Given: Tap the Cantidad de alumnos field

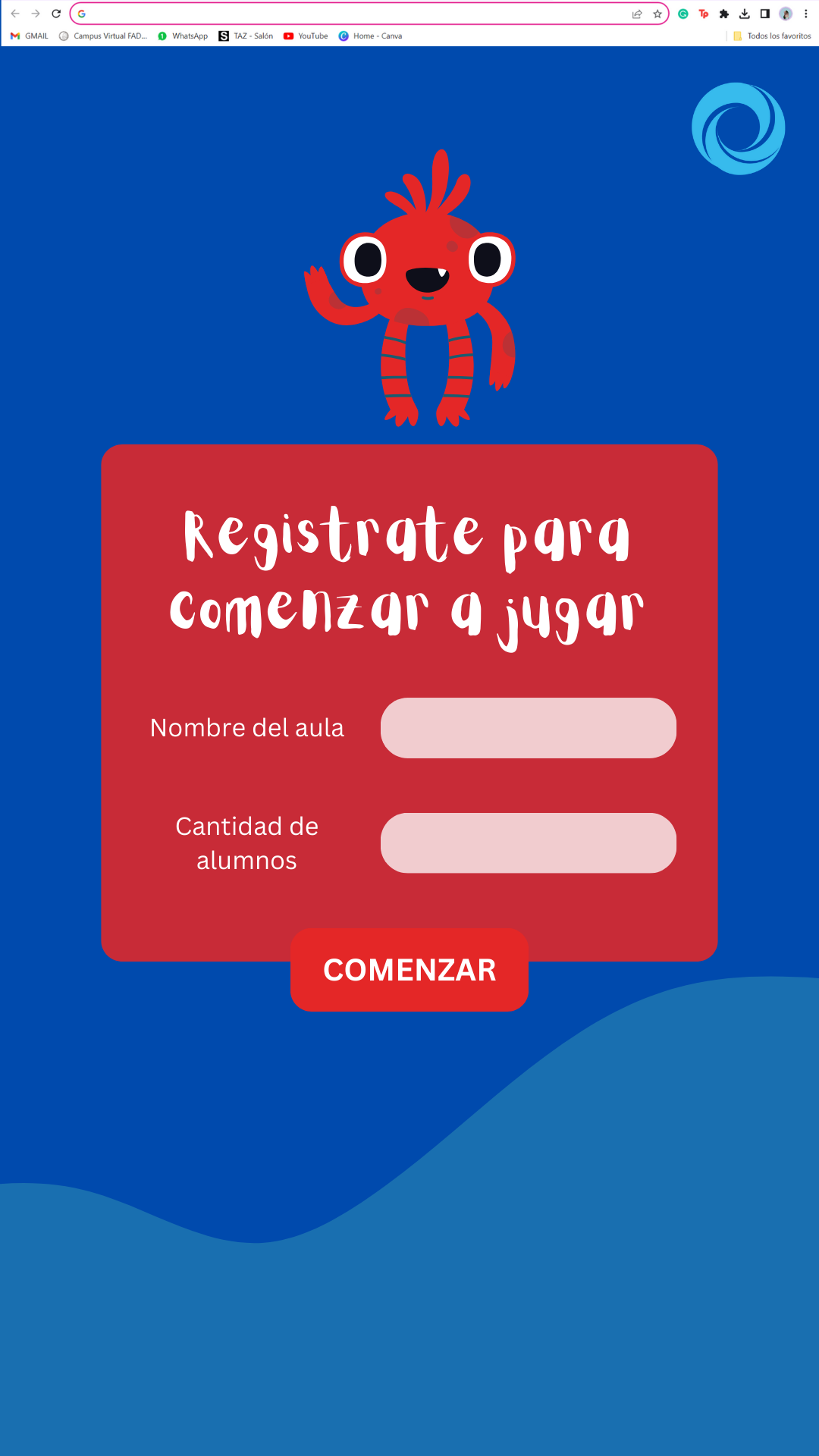Looking at the screenshot, I should coord(528,843).
